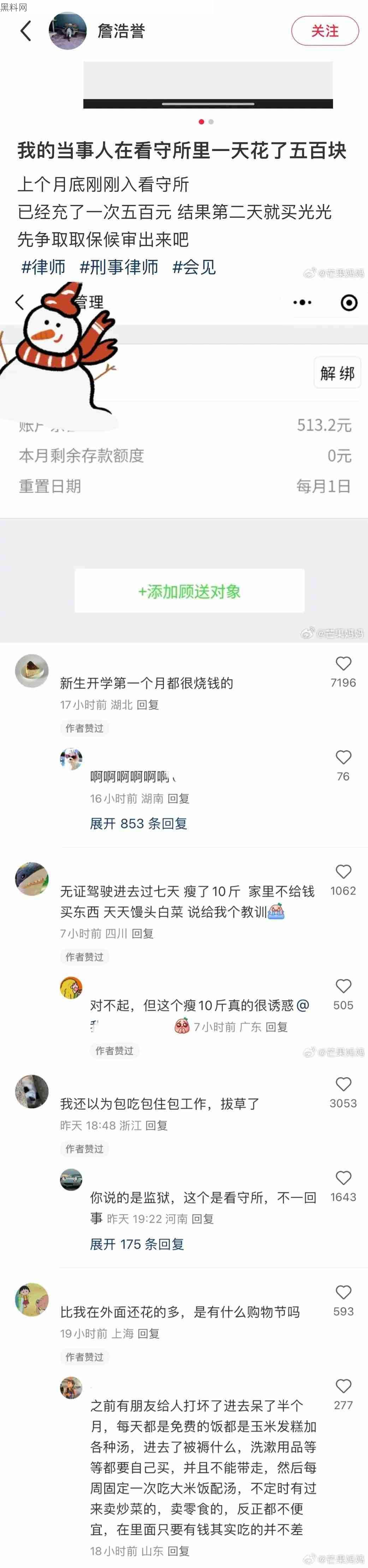Like the 你说的是监狱 reply
Viewport: 368px width, 1568px height.
pos(343,1178)
